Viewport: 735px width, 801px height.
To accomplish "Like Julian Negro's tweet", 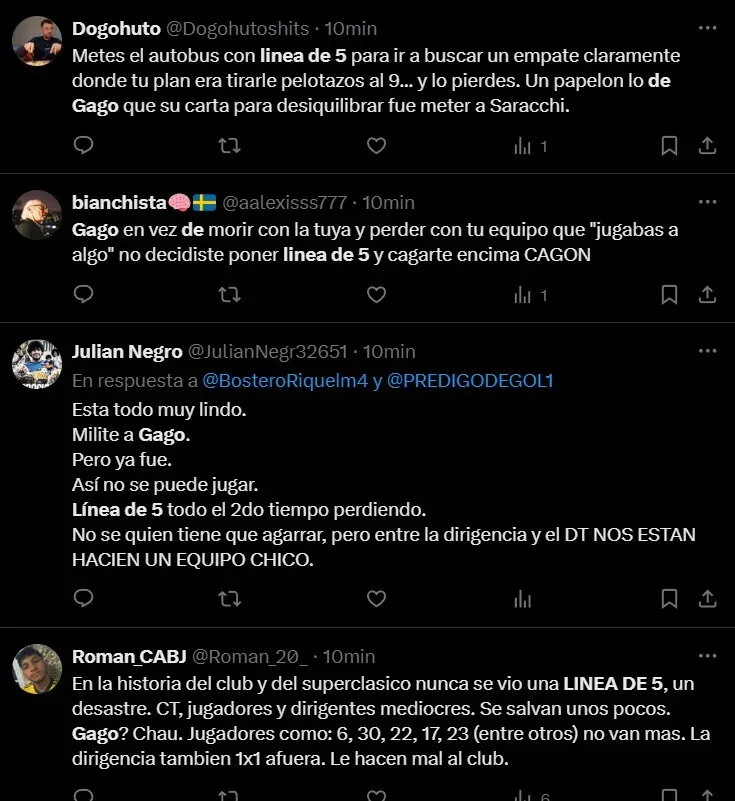I will (376, 598).
